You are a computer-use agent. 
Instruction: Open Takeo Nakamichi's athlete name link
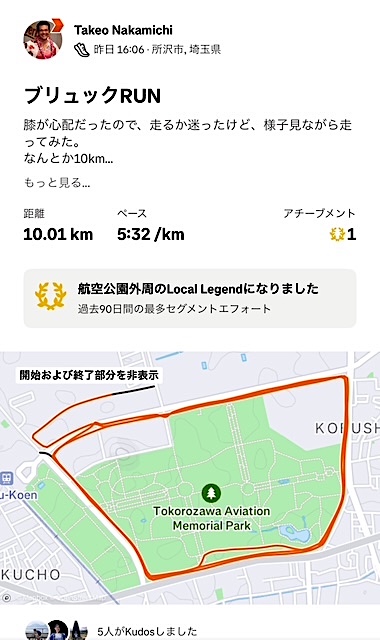[x=123, y=30]
